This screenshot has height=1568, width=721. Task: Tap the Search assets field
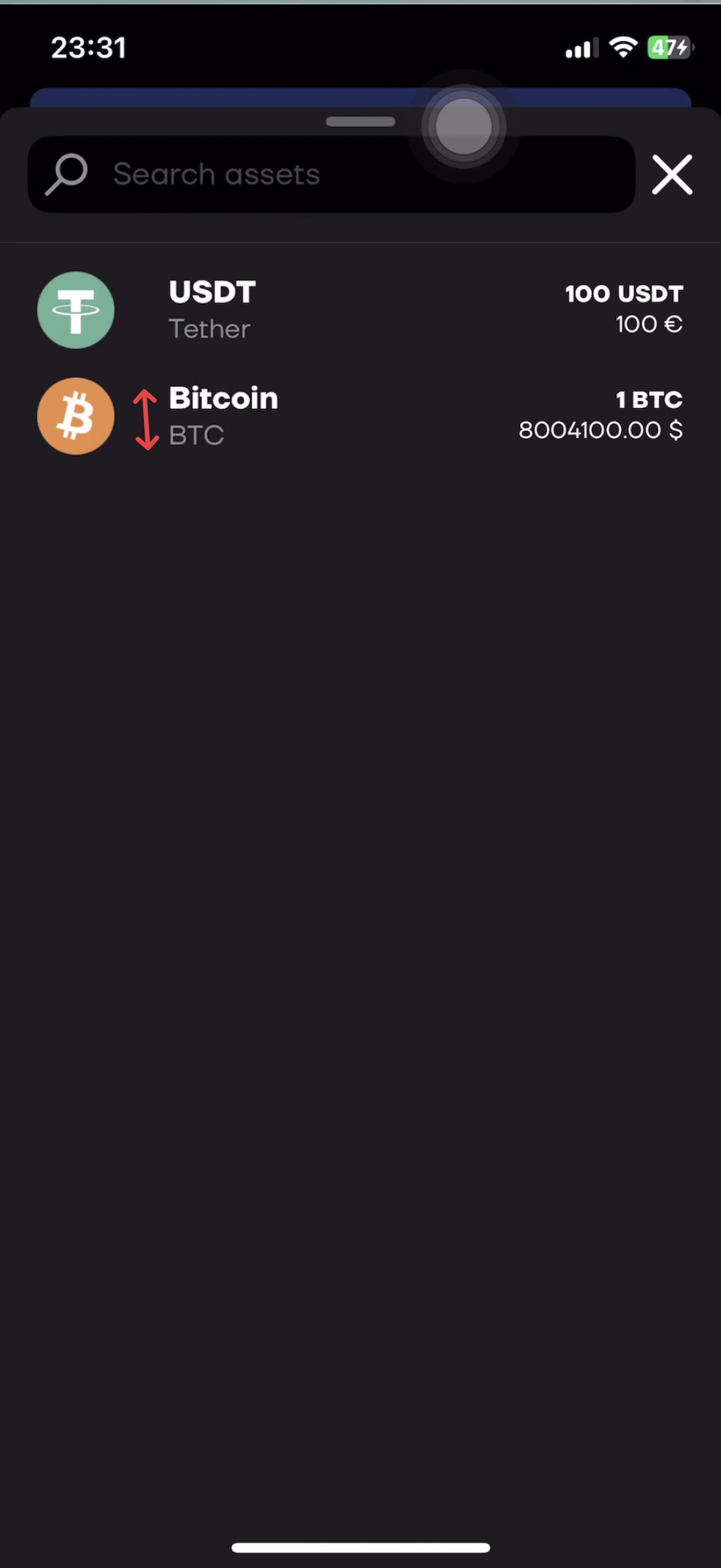(330, 175)
